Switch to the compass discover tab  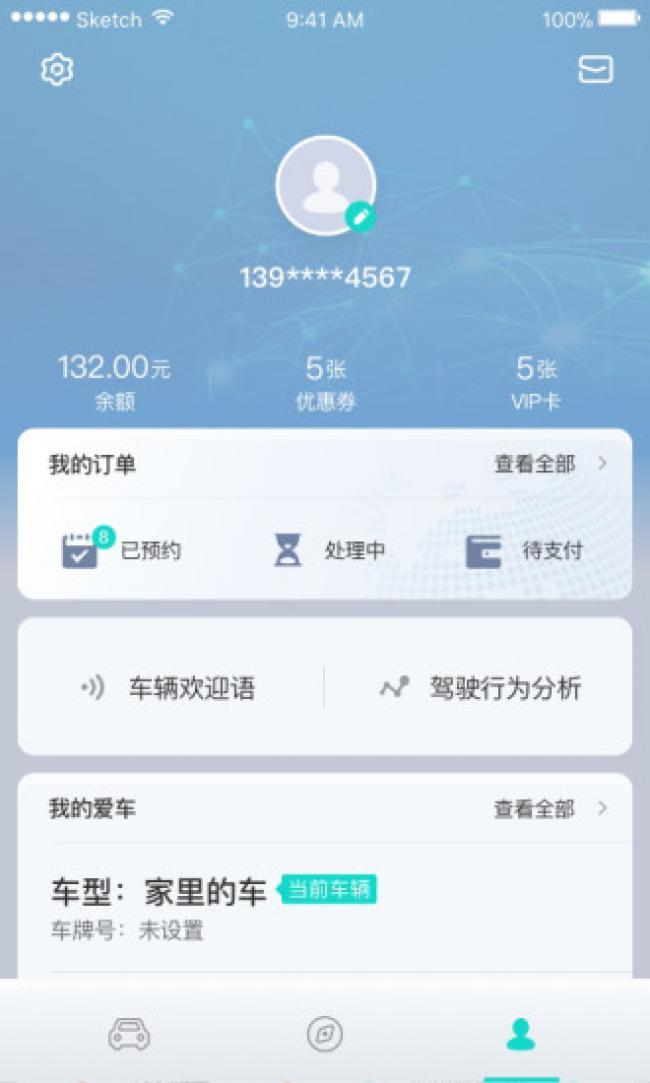click(x=325, y=1034)
